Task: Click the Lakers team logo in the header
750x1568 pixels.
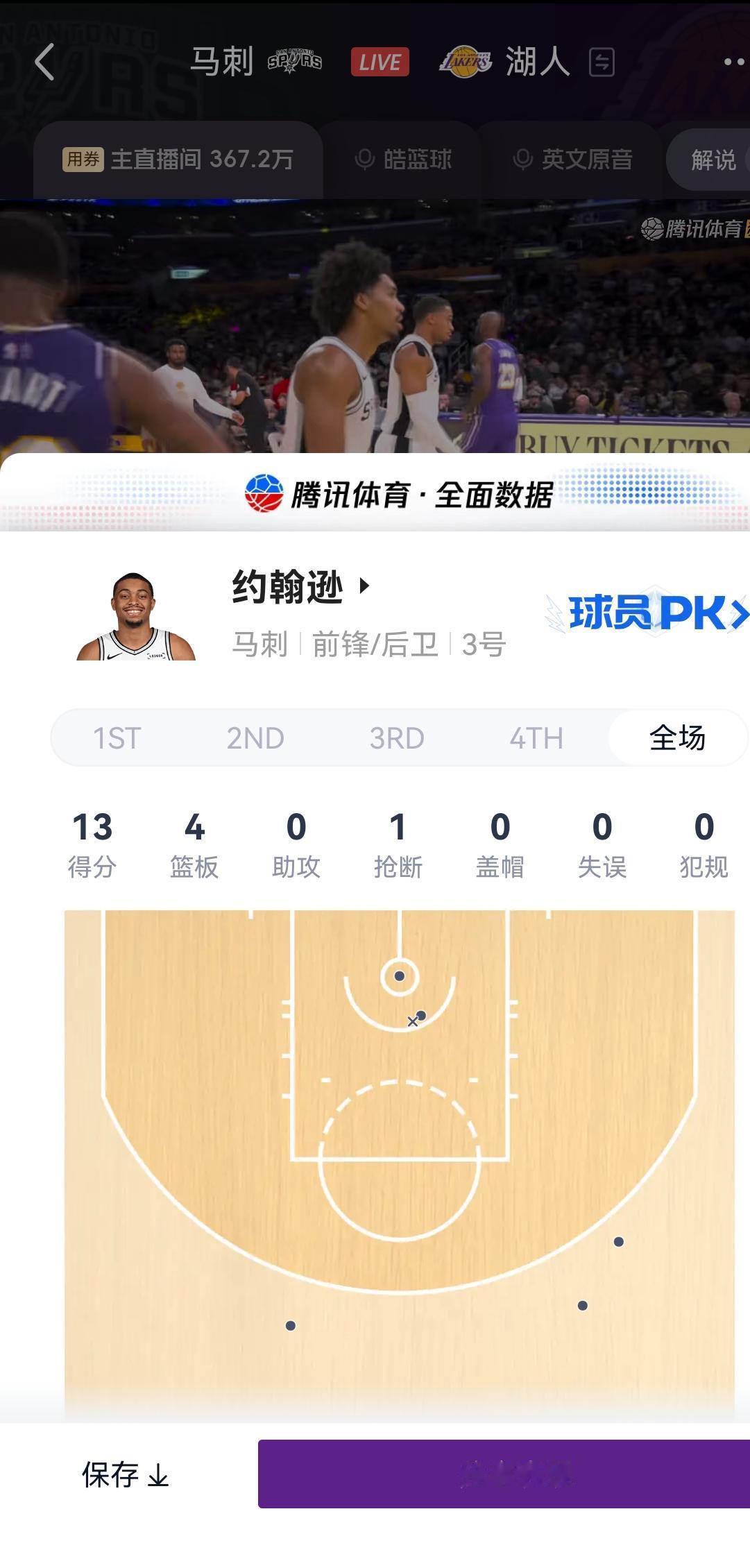Action: 464,61
